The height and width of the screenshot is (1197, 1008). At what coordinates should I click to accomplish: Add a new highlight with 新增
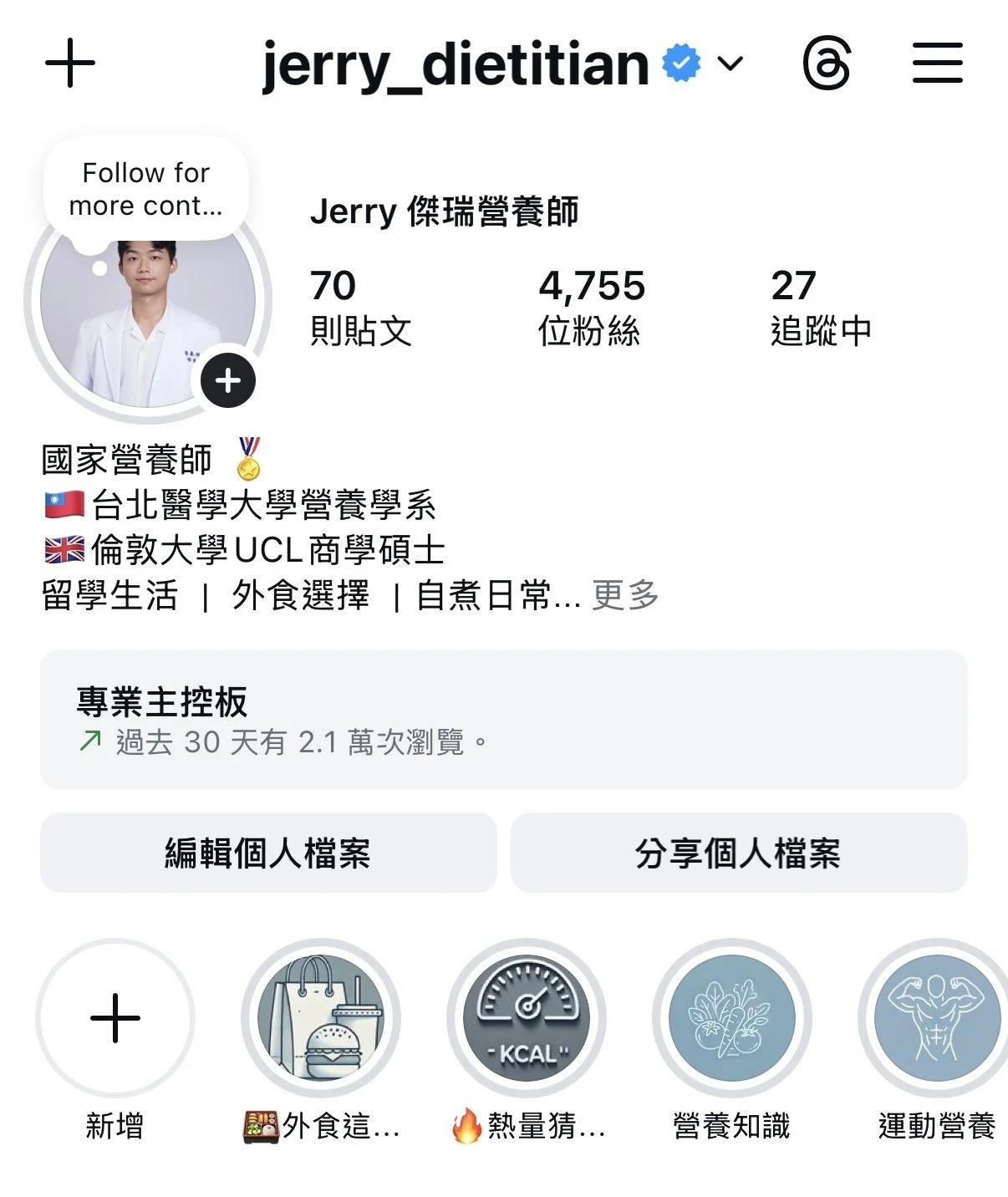pyautogui.click(x=115, y=1018)
